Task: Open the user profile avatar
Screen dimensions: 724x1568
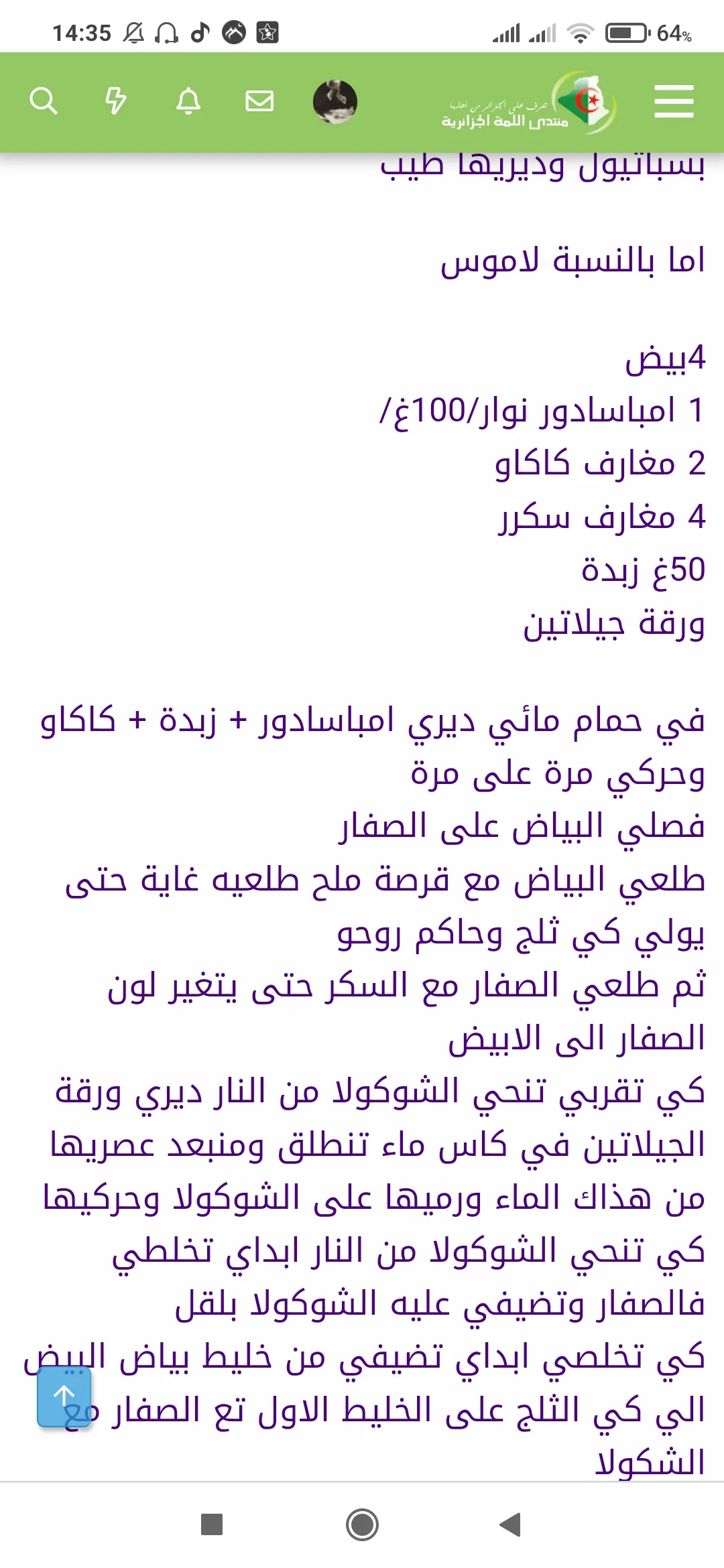Action: (335, 102)
